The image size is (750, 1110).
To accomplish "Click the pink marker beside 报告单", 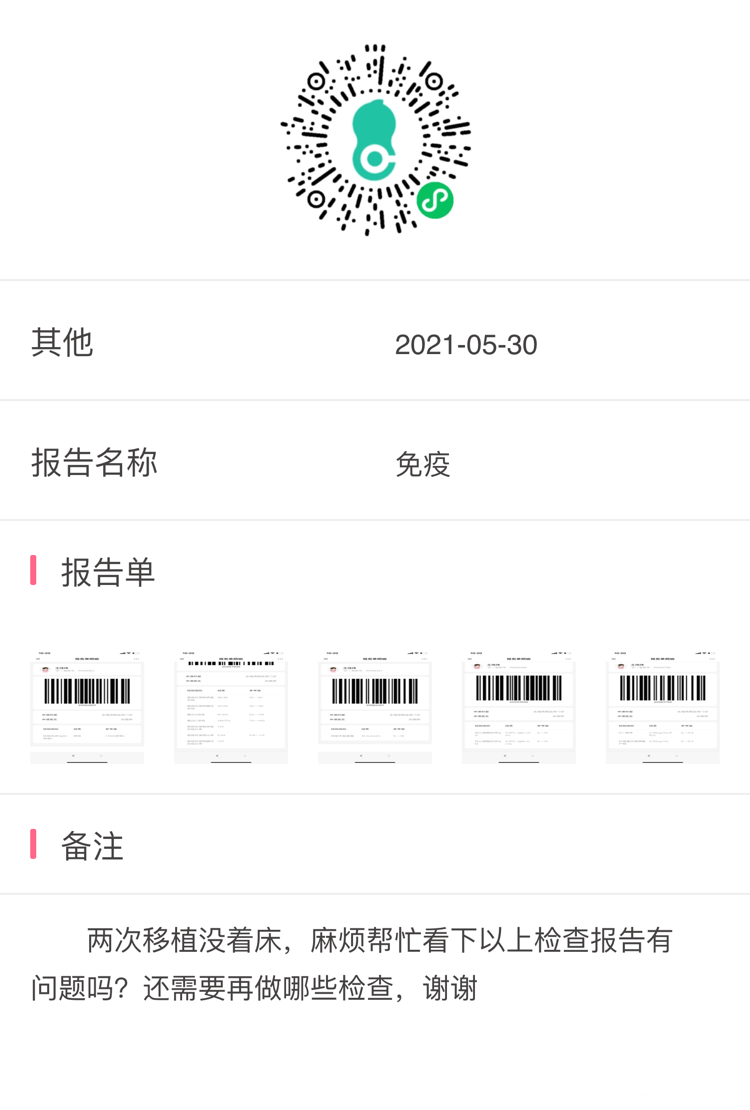I will coord(34,571).
